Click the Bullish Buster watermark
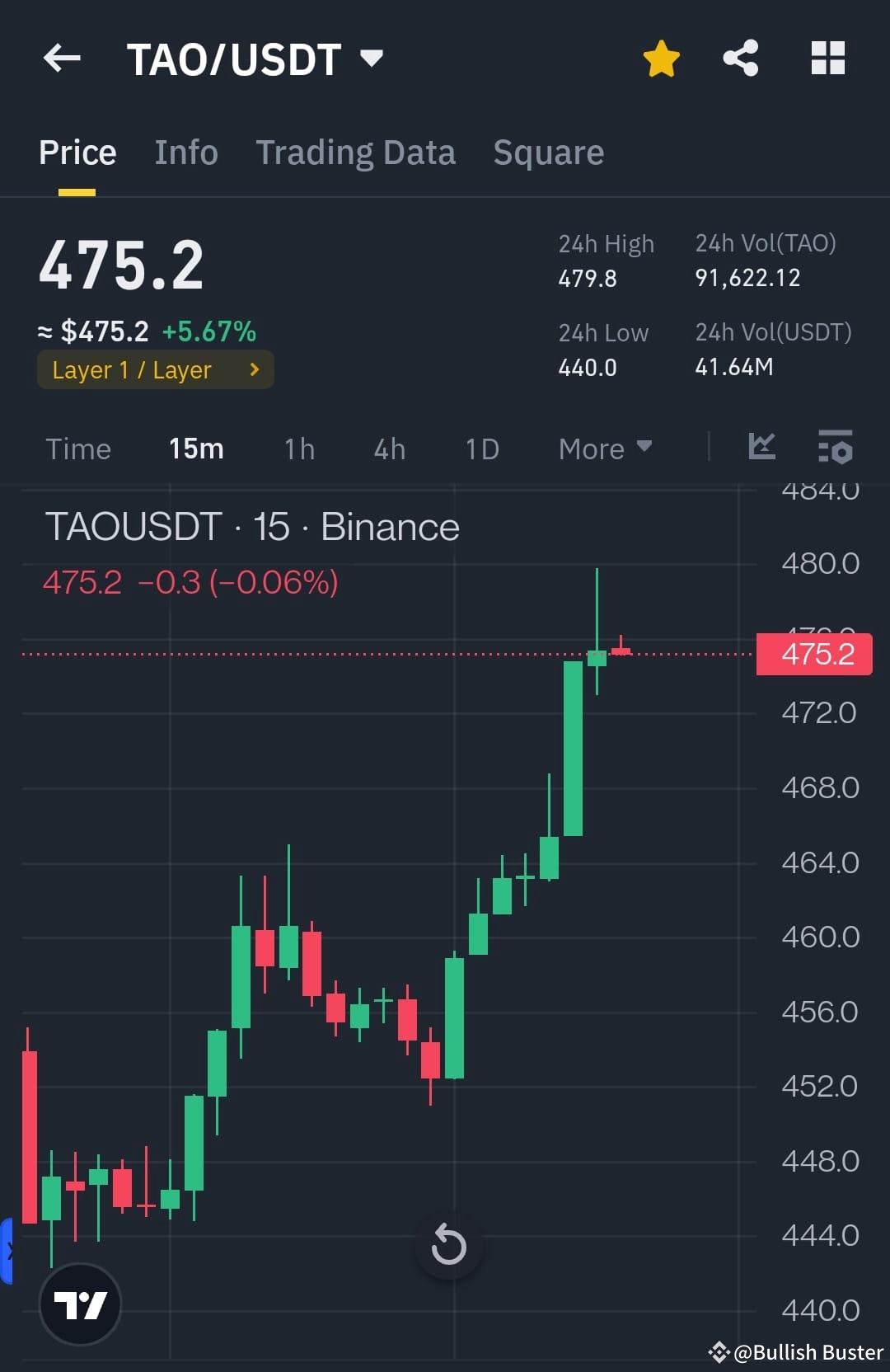 [798, 1352]
